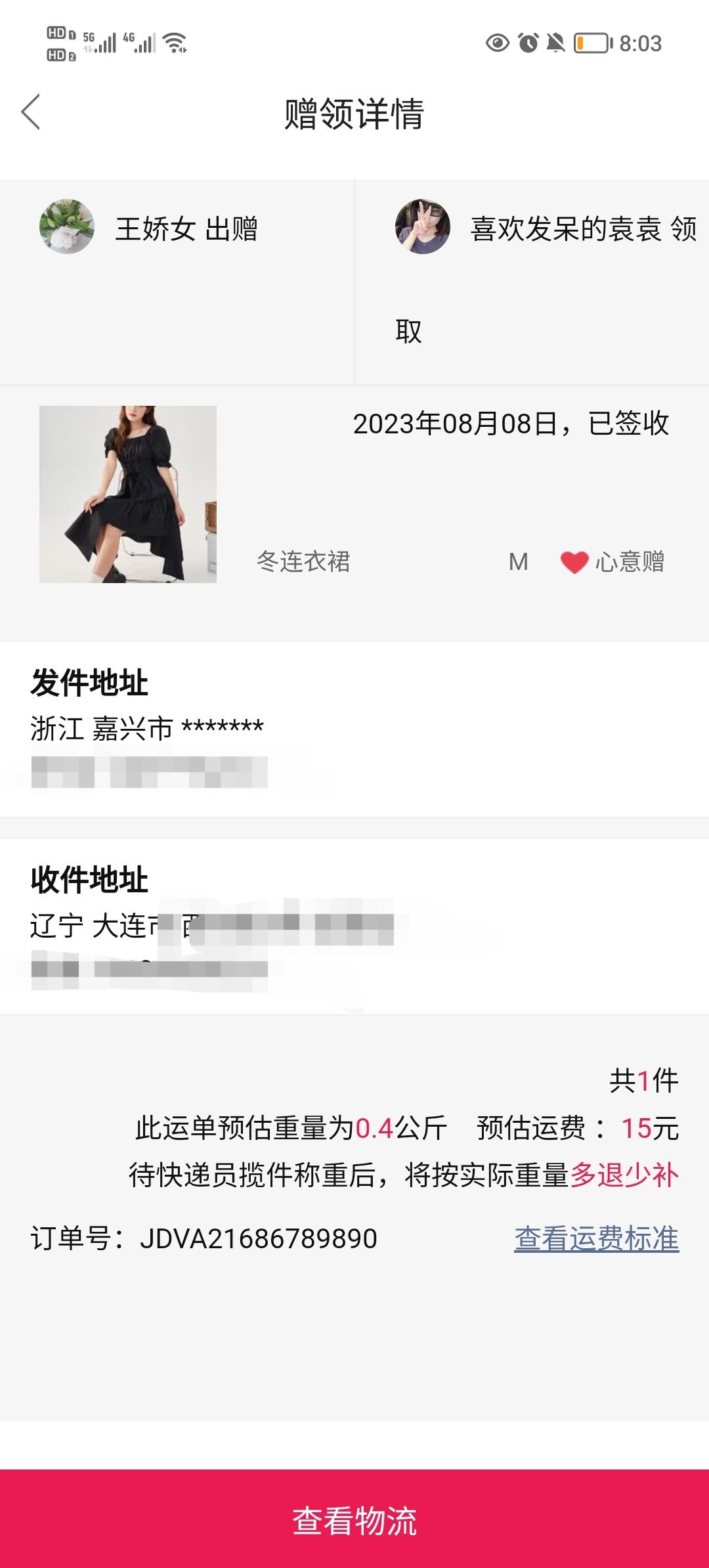View receiver 喜欢发呆的袁袁's avatar
Viewport: 709px width, 1568px height.
[422, 227]
